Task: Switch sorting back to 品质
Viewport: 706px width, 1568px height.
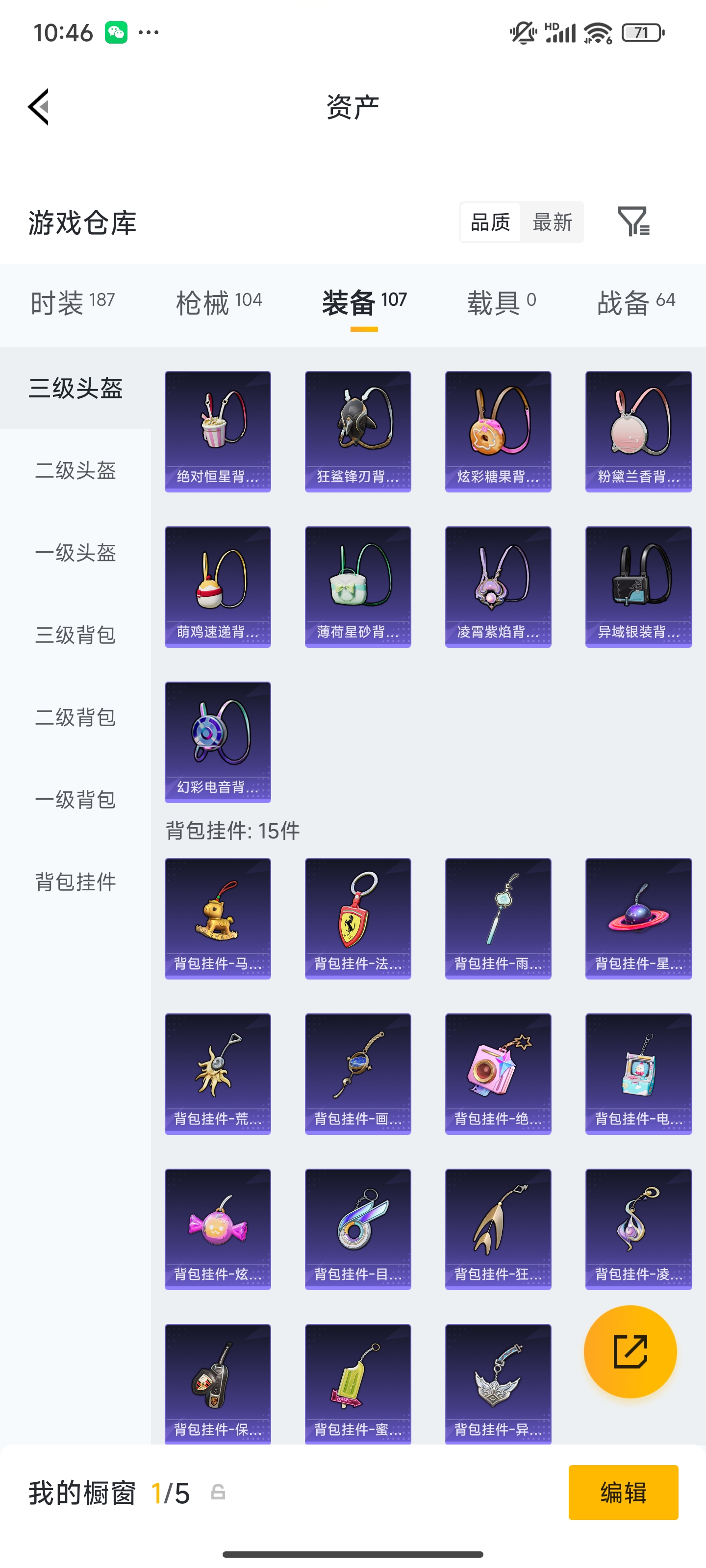Action: (491, 223)
